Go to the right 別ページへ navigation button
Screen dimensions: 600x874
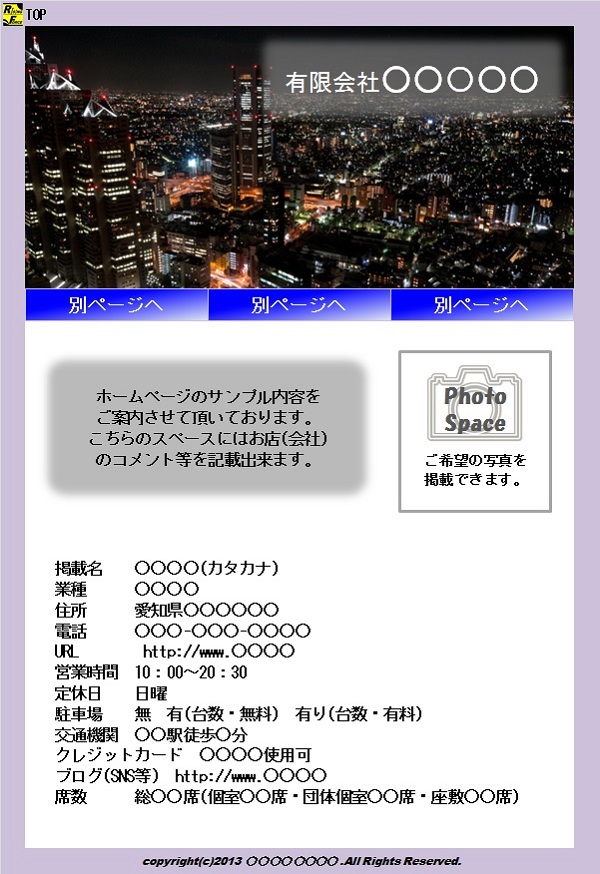coord(482,305)
